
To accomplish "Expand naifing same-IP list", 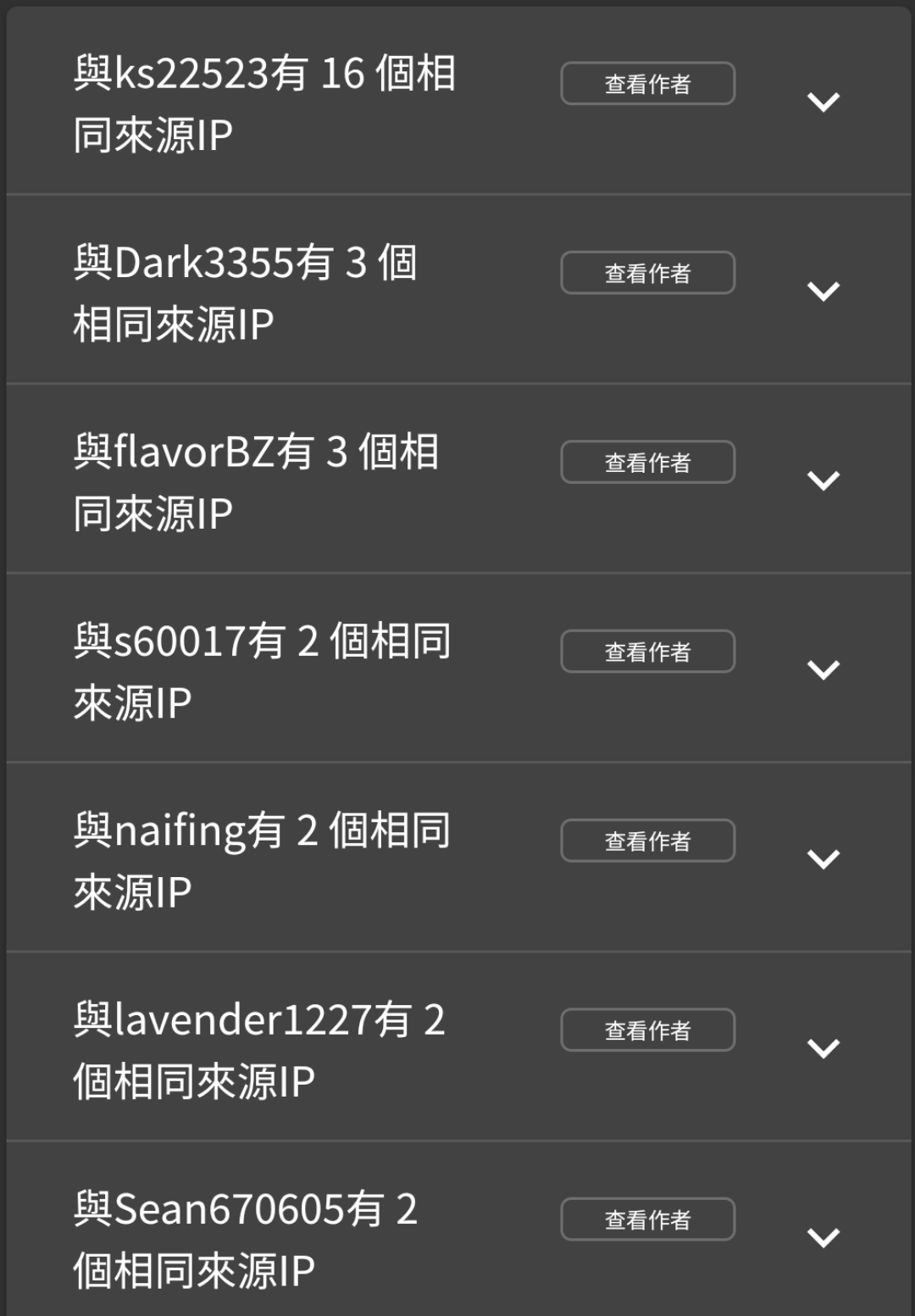I will [823, 858].
